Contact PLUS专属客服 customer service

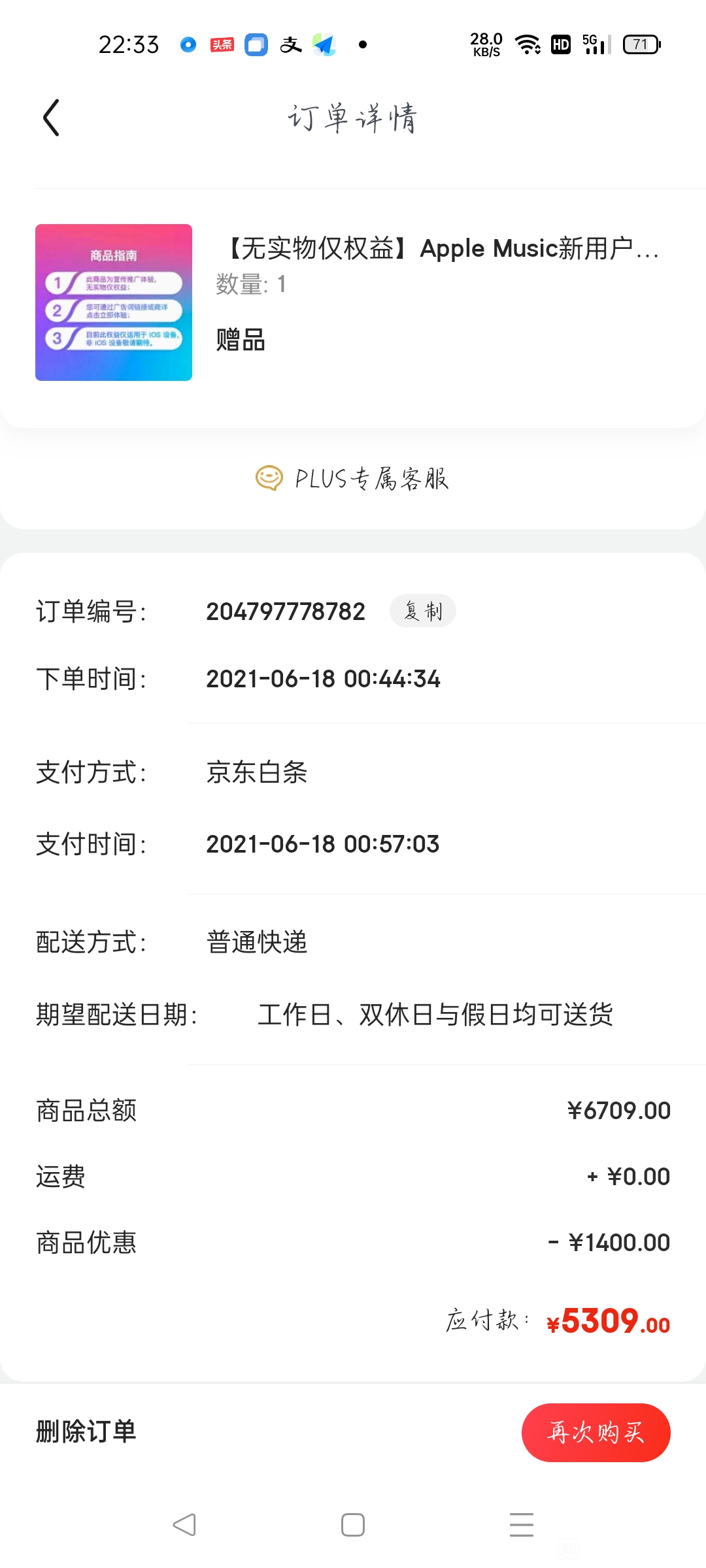click(x=353, y=479)
